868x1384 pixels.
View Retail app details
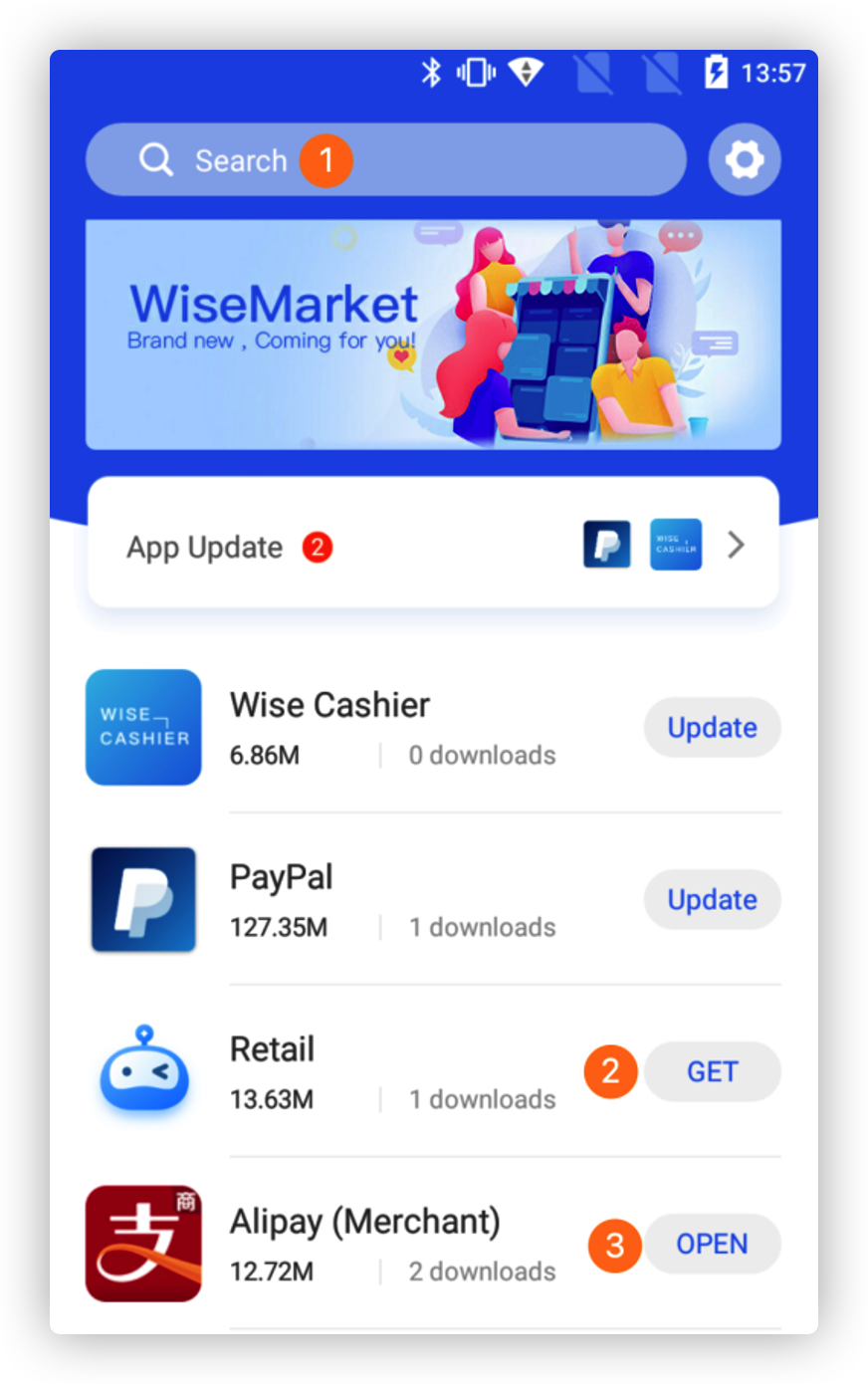272,1050
